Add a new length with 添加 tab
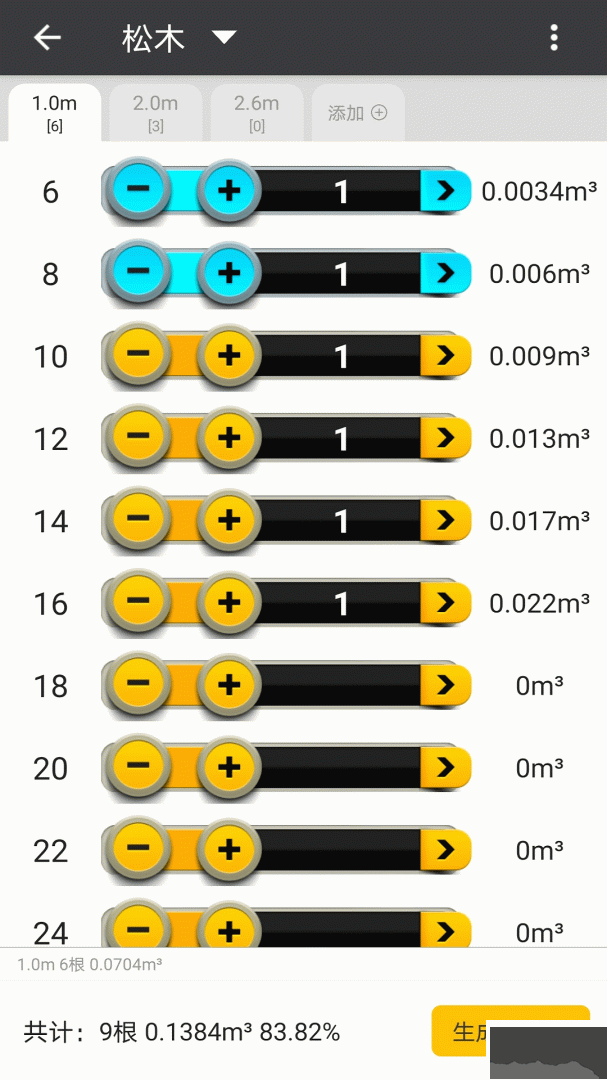607x1080 pixels. tap(357, 113)
